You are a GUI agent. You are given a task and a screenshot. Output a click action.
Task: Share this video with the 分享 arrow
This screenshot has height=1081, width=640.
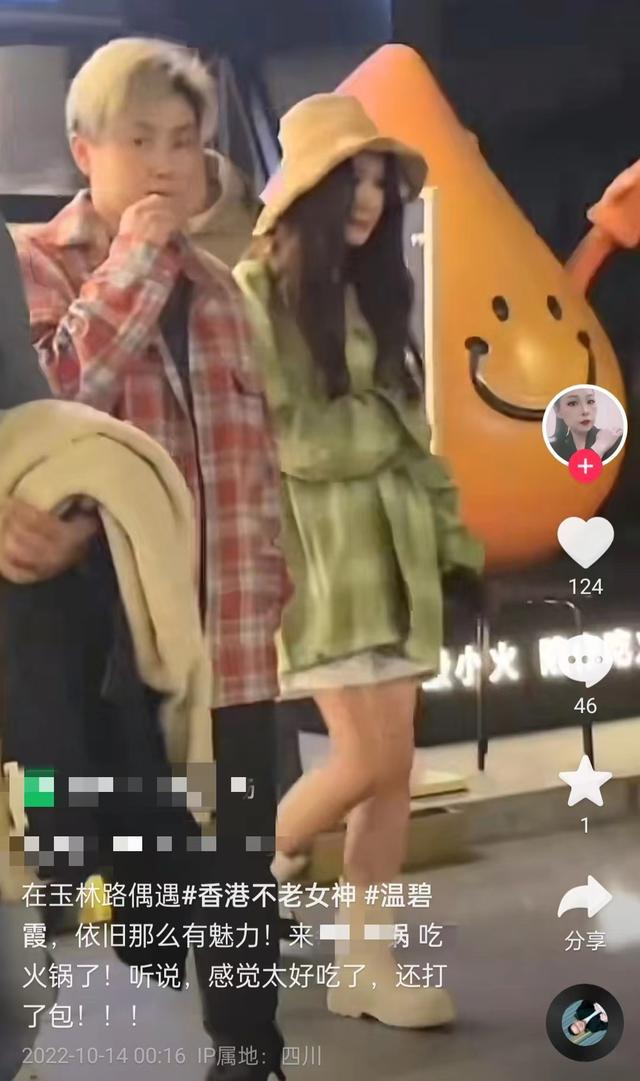pos(585,898)
